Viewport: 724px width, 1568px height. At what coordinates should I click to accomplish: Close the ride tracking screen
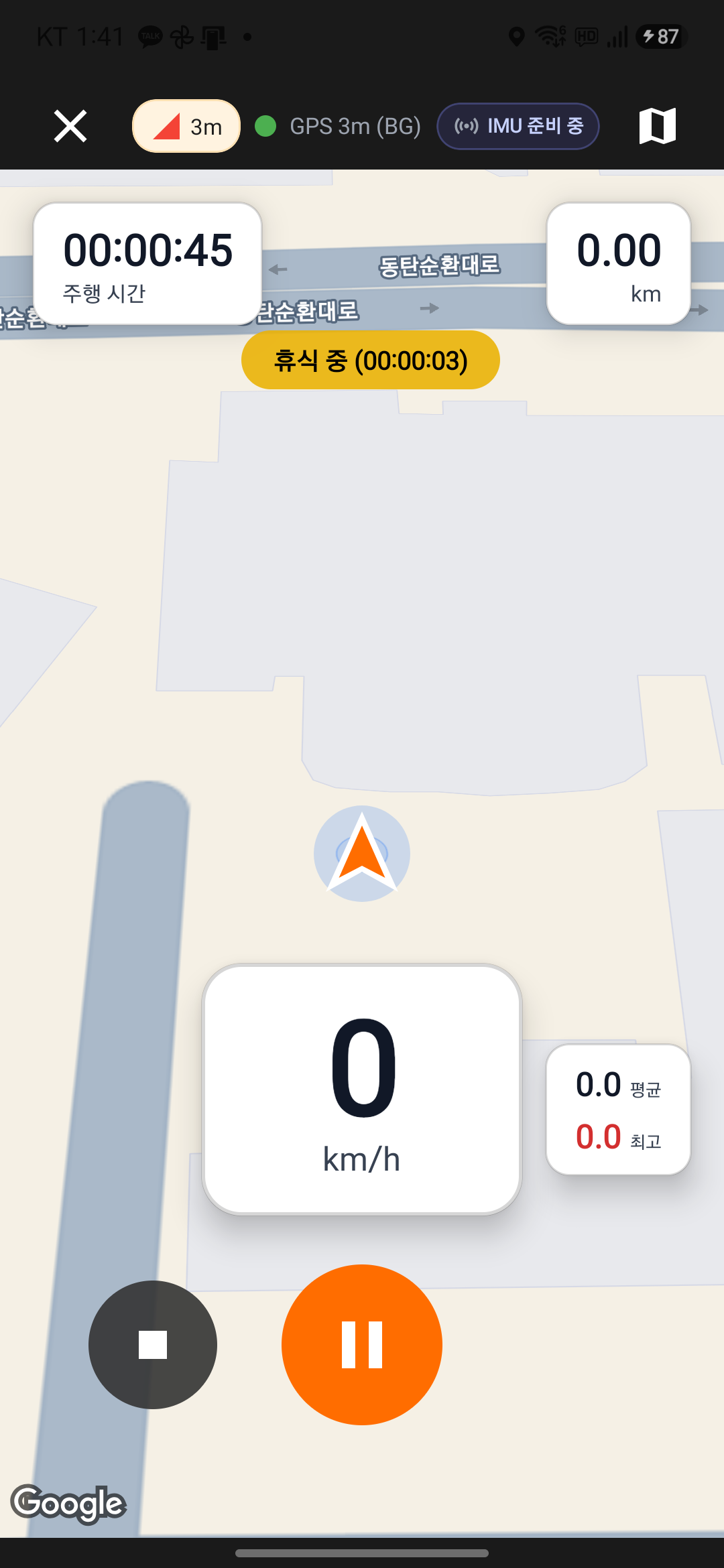70,126
